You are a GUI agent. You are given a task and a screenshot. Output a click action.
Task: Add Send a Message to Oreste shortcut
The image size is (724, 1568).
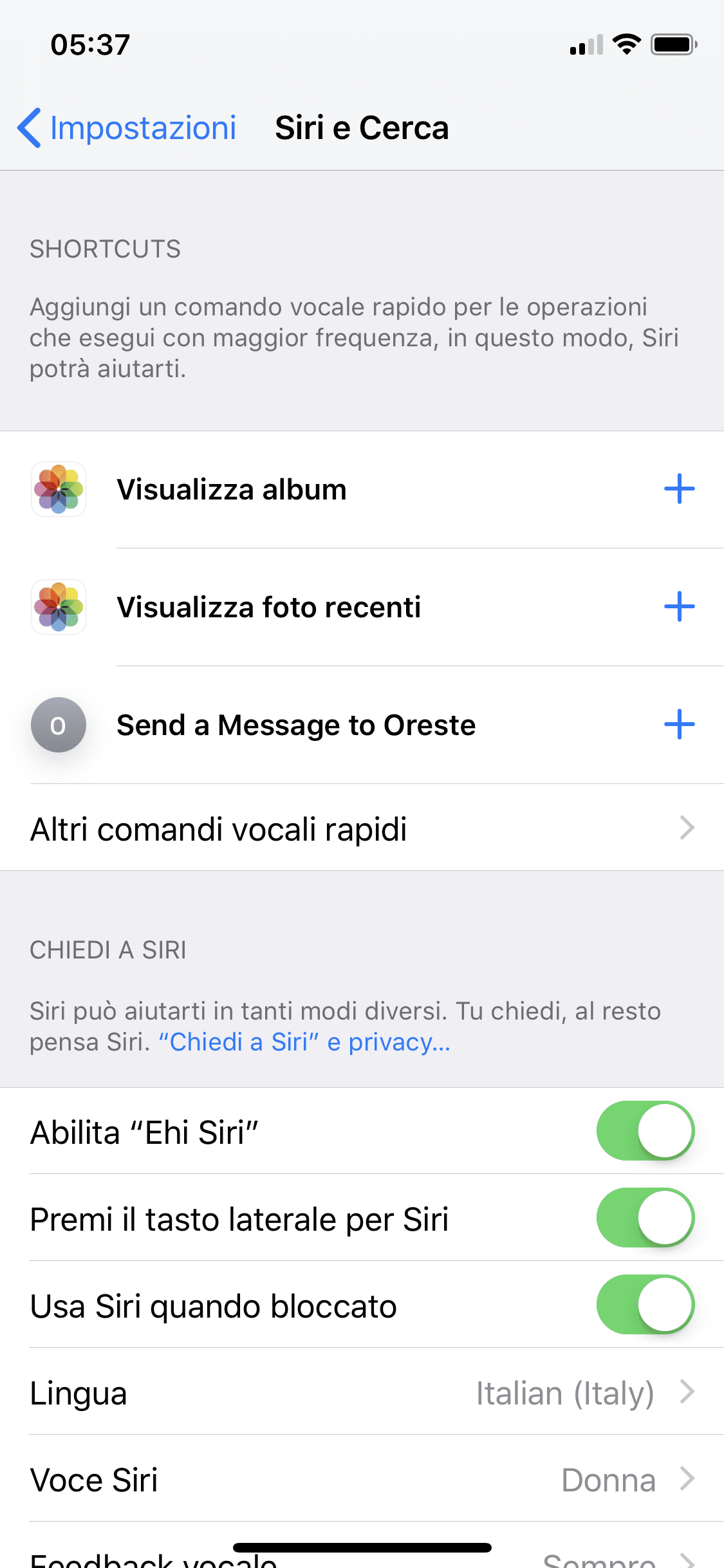tap(679, 725)
